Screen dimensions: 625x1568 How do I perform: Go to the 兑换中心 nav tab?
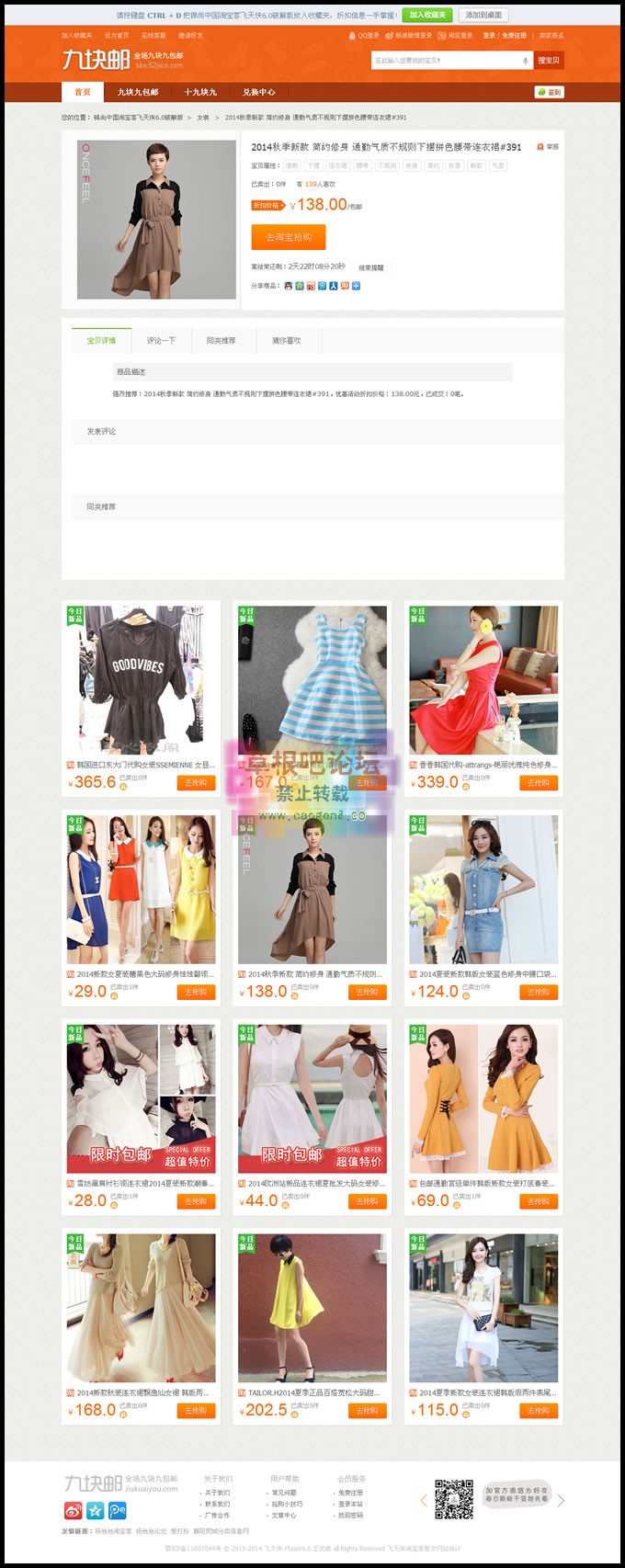(258, 92)
